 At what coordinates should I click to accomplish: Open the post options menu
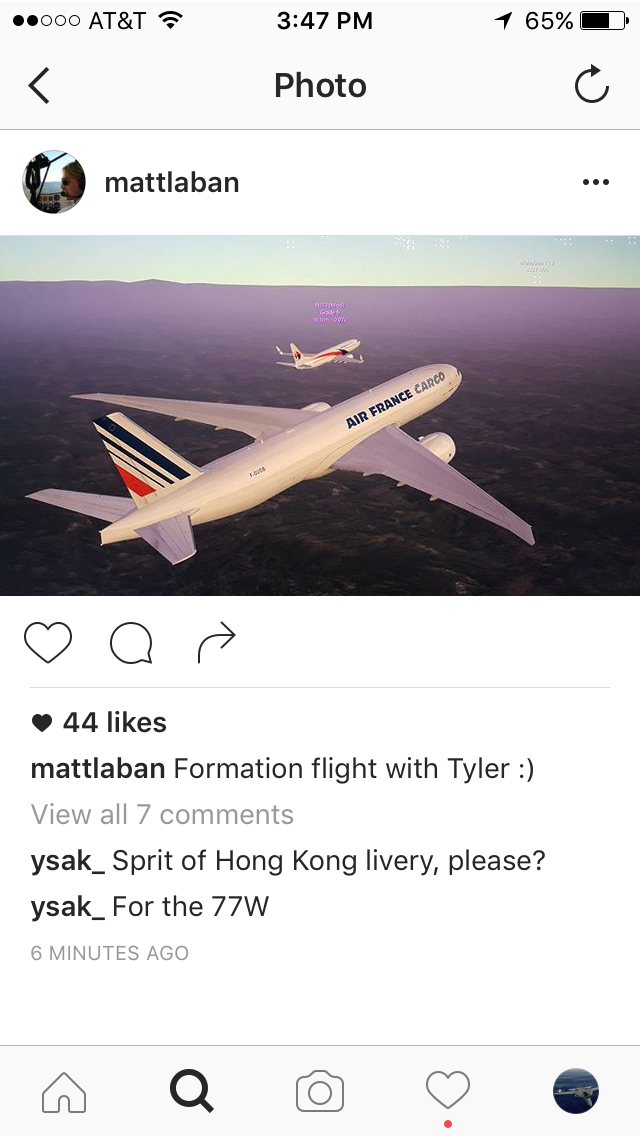click(x=595, y=182)
